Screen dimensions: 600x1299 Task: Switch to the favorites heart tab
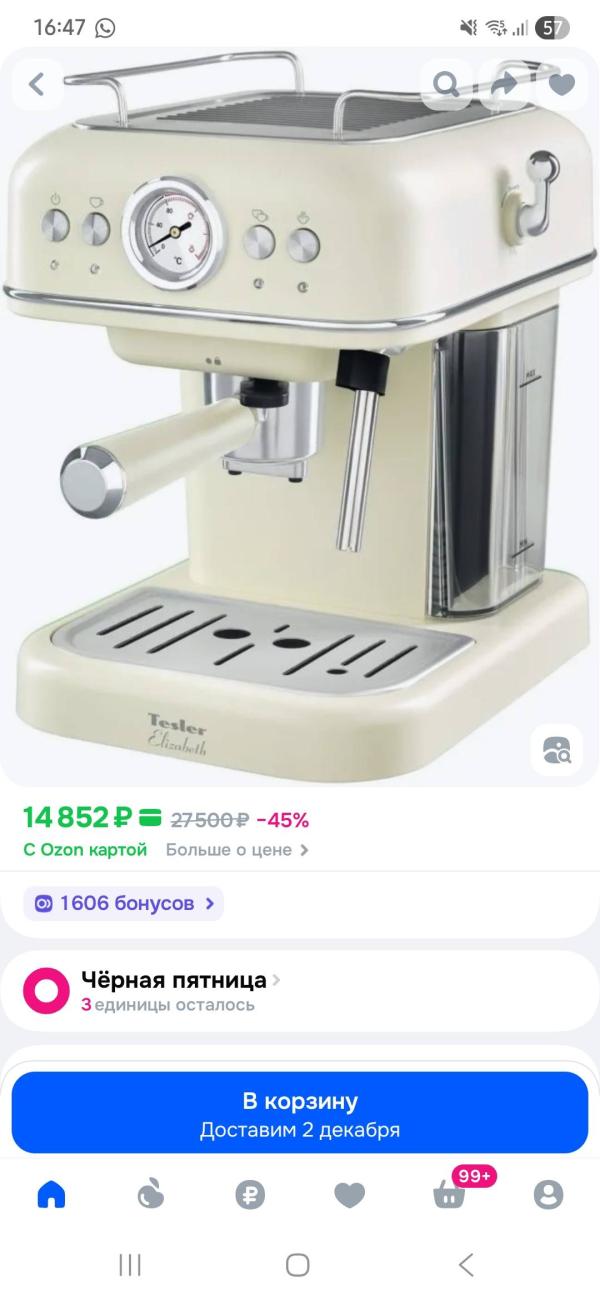click(349, 1194)
